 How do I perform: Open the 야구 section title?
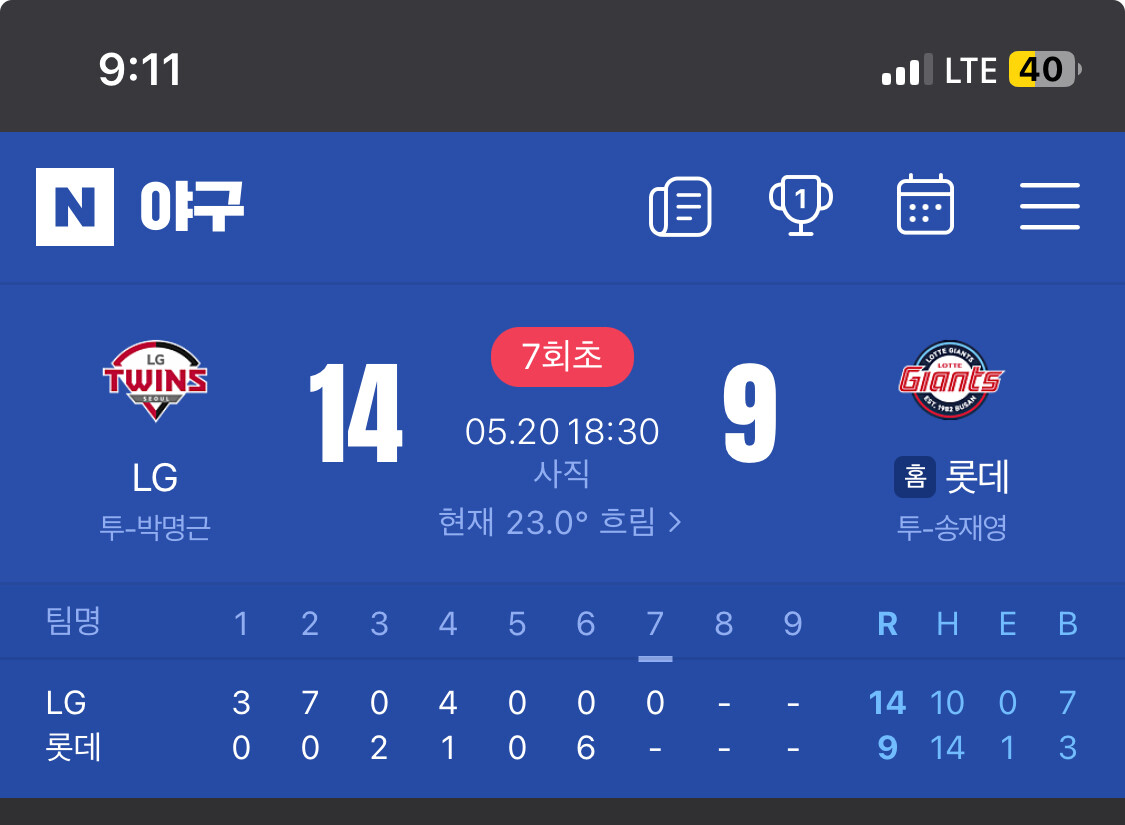point(192,207)
